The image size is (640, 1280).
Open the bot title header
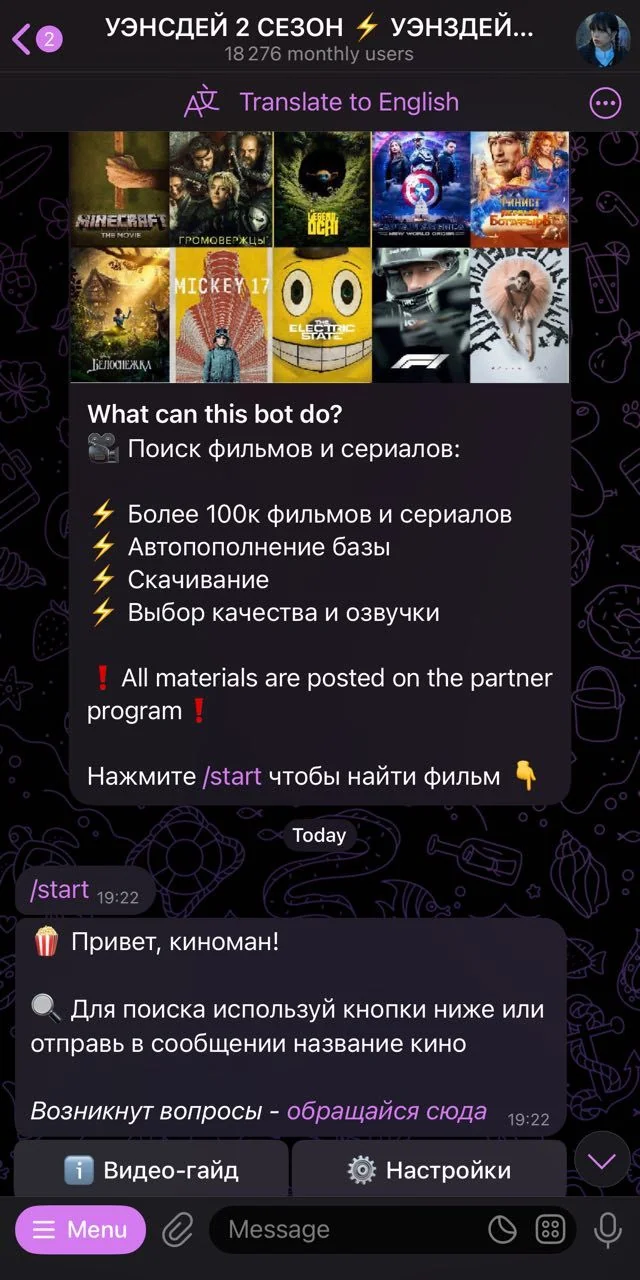pyautogui.click(x=320, y=39)
